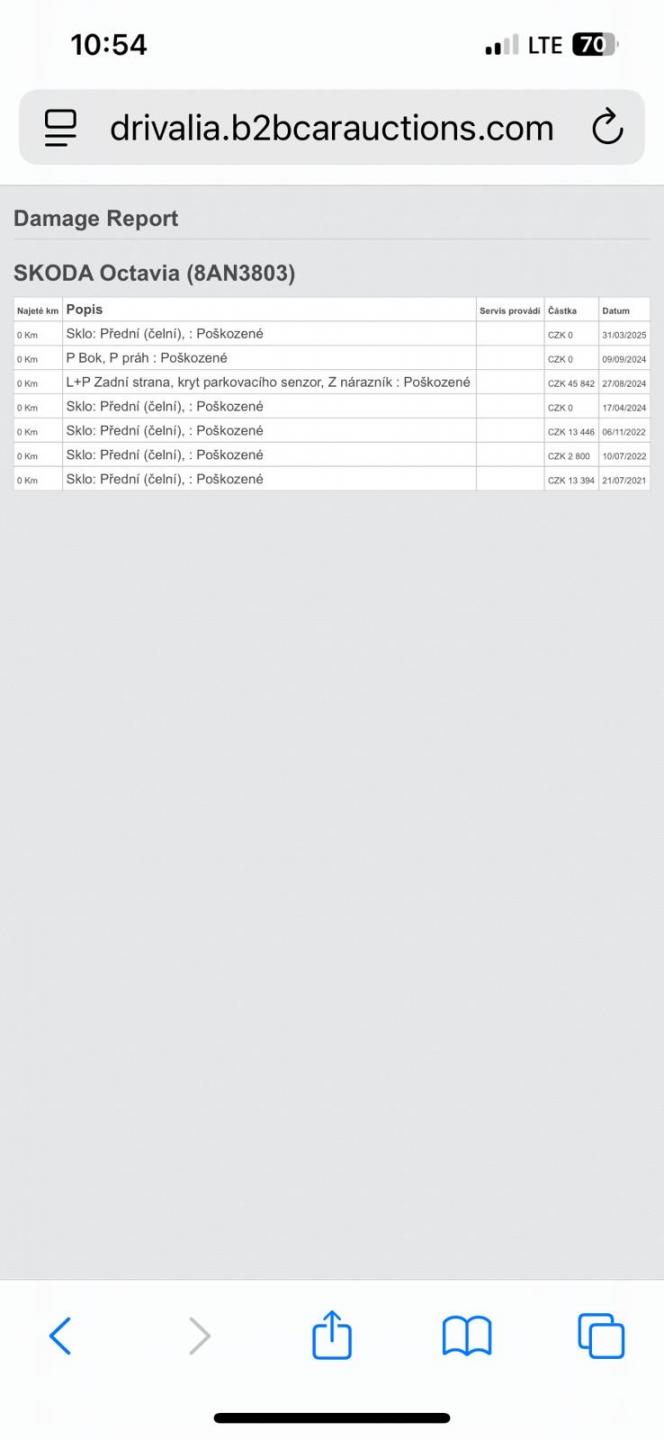Open Safari bookmarks

click(467, 1335)
